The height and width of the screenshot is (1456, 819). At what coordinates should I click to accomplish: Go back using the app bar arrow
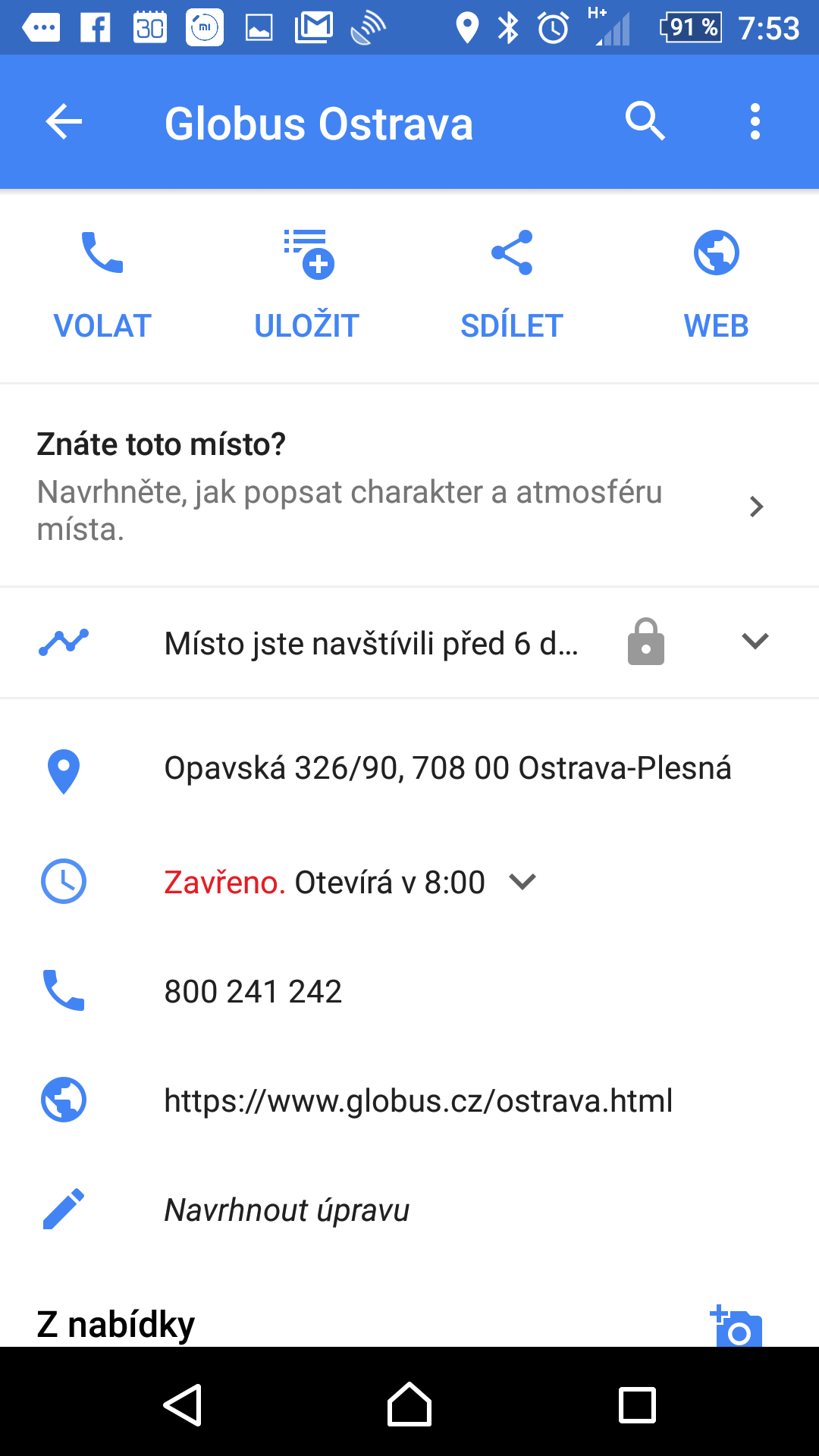64,122
